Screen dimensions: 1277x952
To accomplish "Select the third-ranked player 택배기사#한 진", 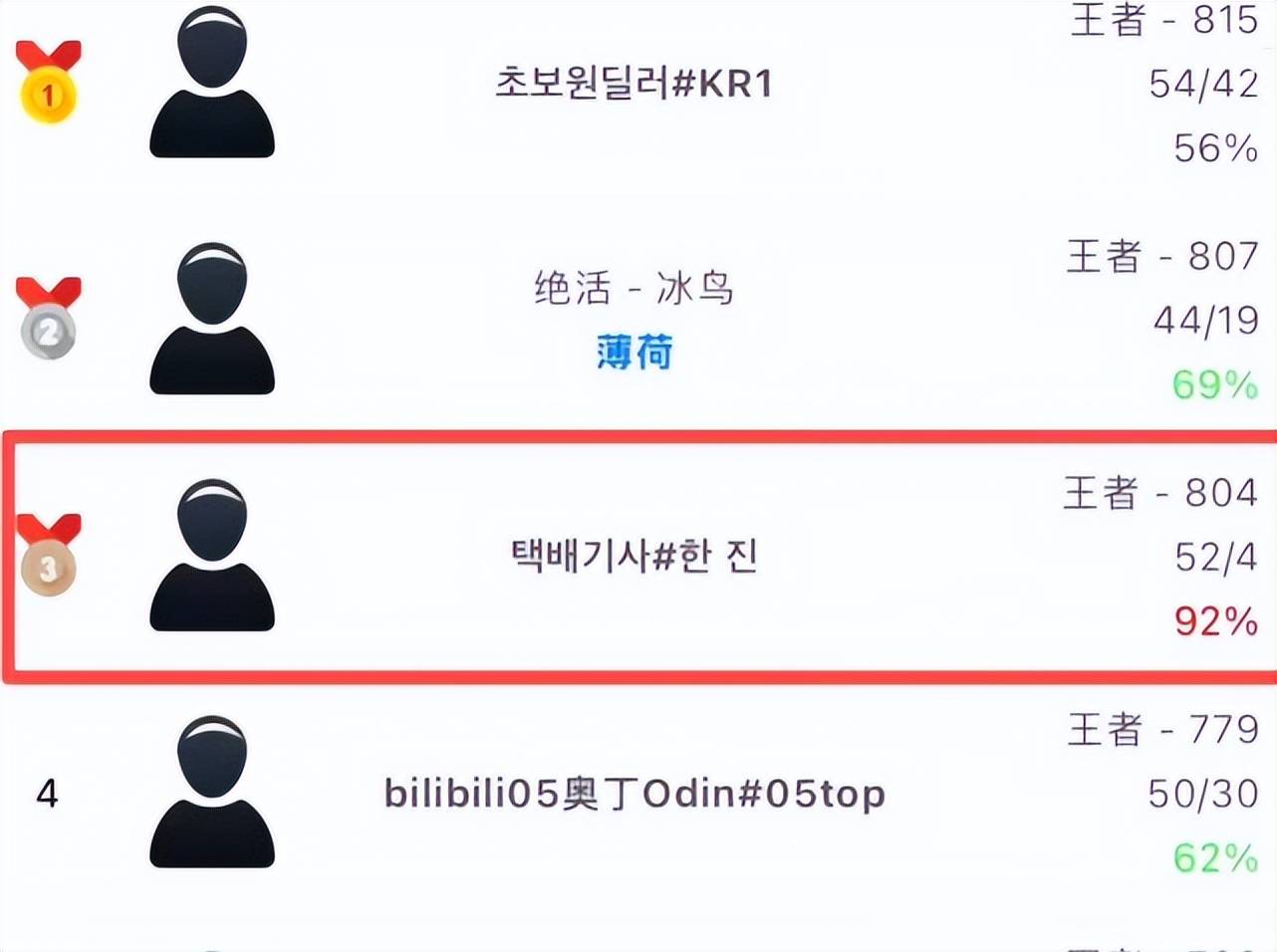I will pos(634,556).
